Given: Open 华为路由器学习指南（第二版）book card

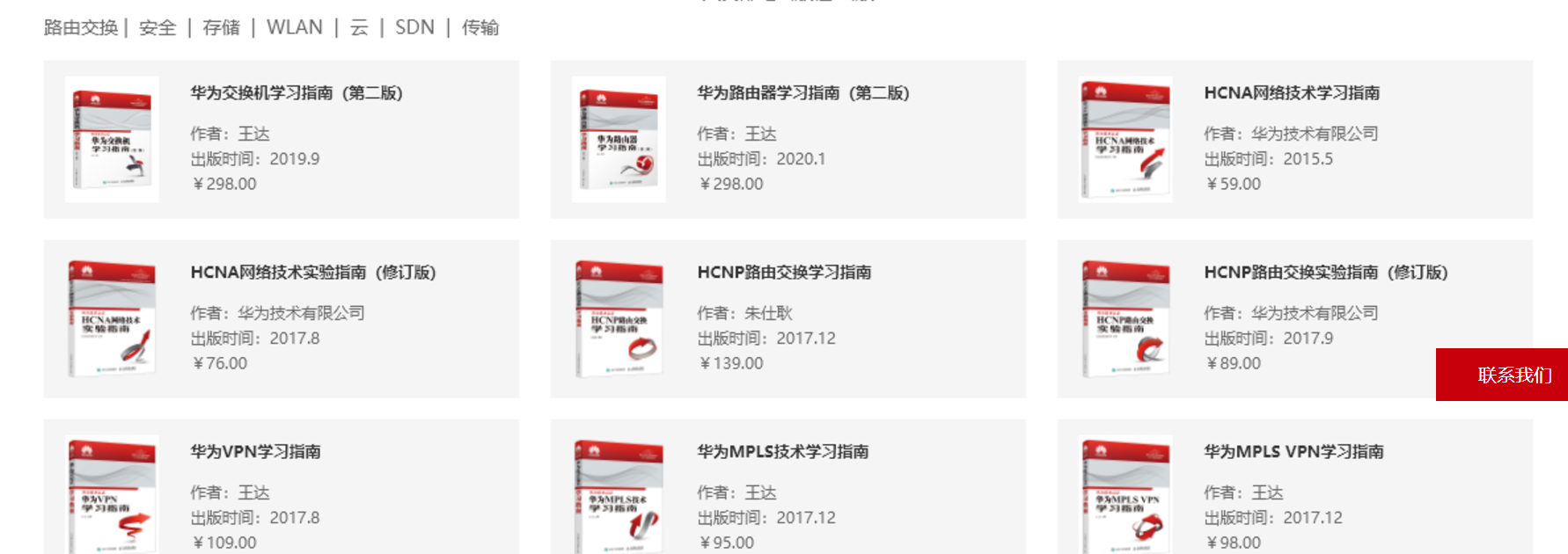Looking at the screenshot, I should (x=802, y=93).
